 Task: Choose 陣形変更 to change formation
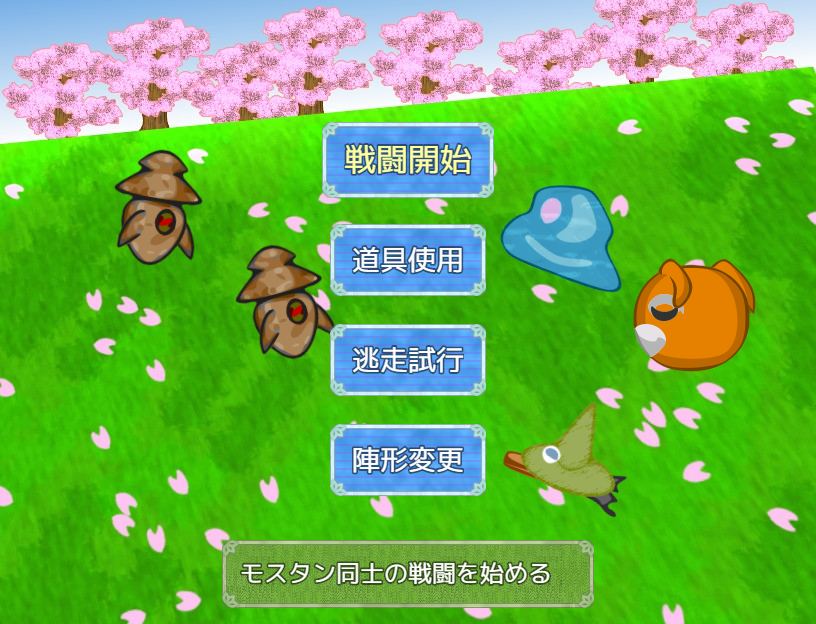[x=408, y=460]
